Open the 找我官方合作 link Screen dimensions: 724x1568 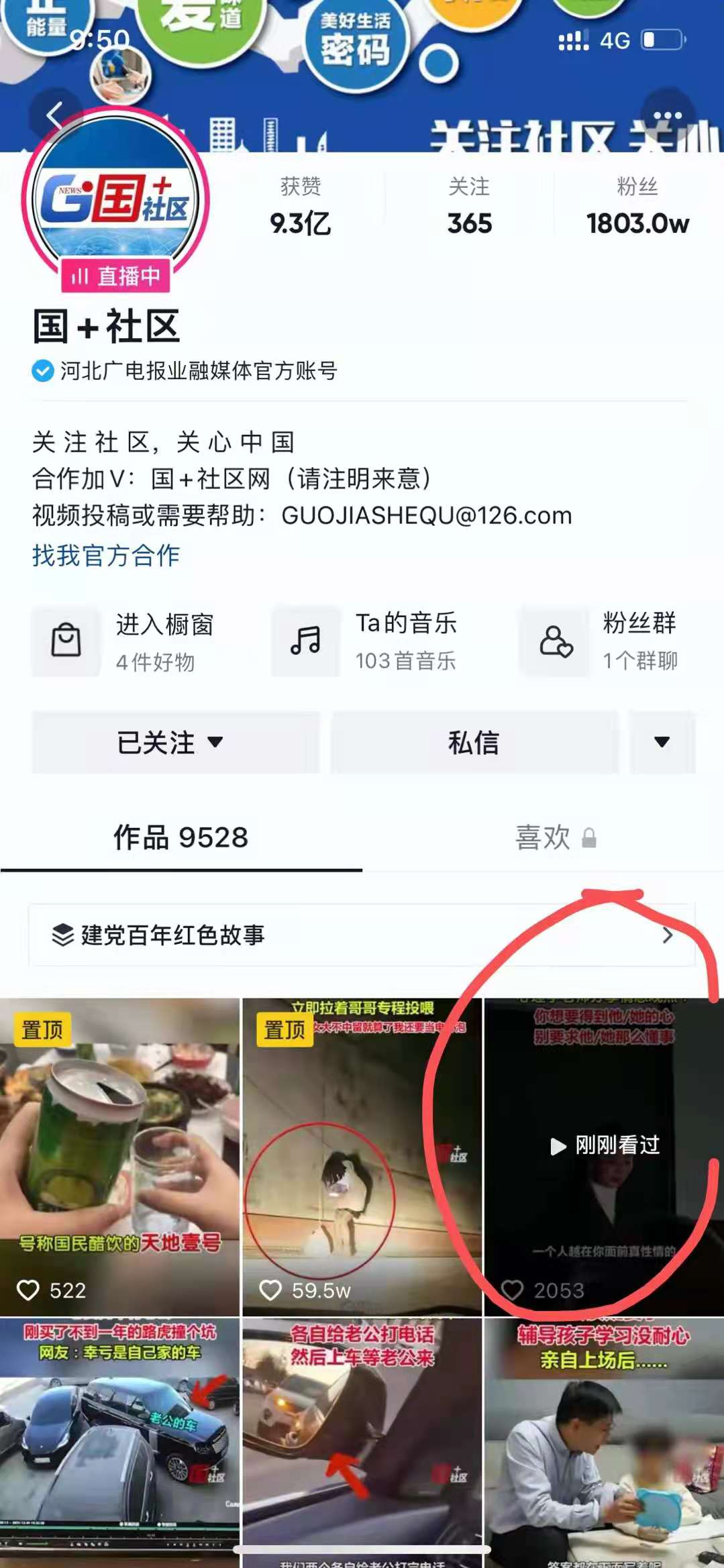click(x=106, y=556)
